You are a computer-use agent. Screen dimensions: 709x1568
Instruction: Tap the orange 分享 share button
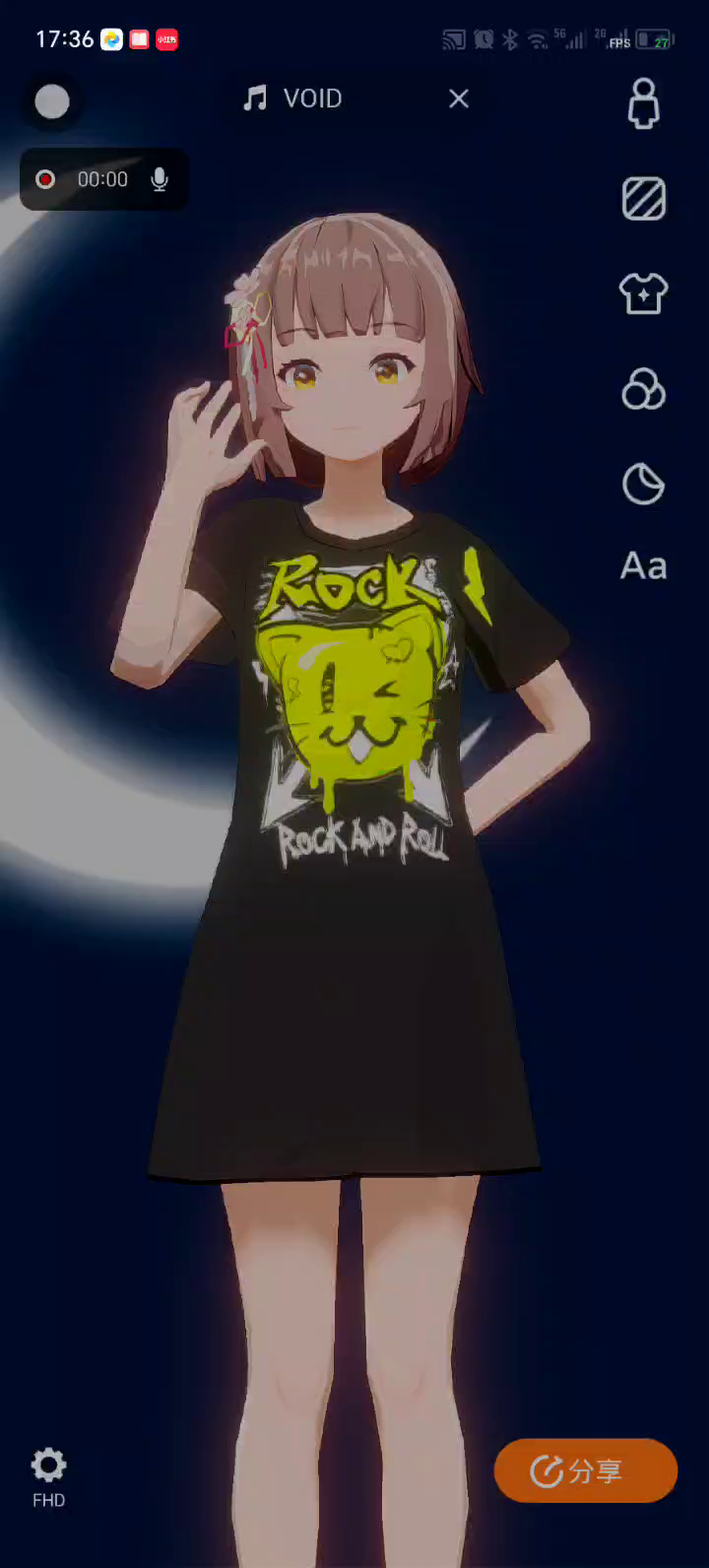pyautogui.click(x=586, y=1471)
